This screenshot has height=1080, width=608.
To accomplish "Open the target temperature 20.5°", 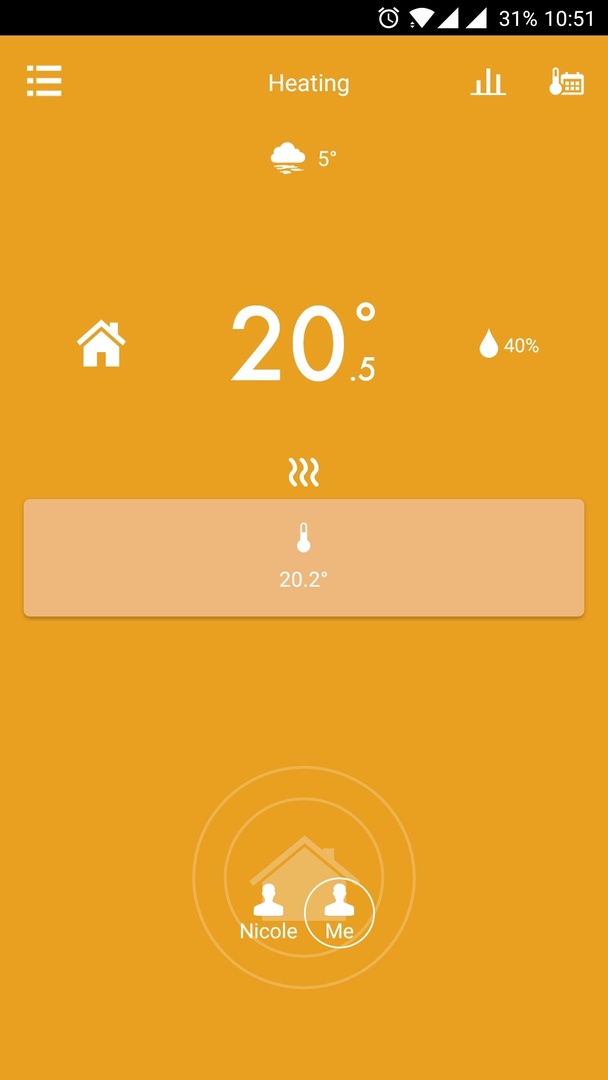I will coord(304,345).
